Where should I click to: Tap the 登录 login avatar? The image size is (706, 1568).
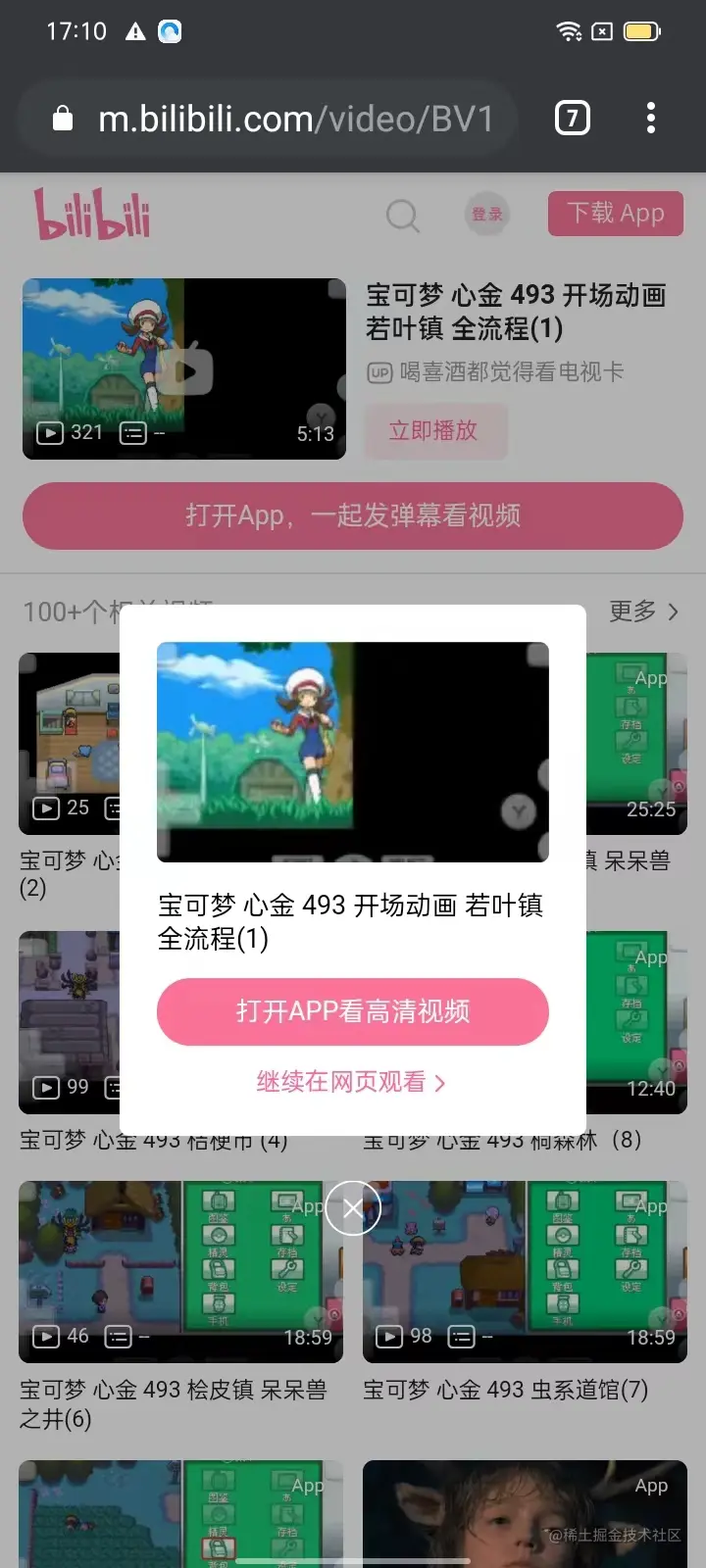[x=486, y=214]
